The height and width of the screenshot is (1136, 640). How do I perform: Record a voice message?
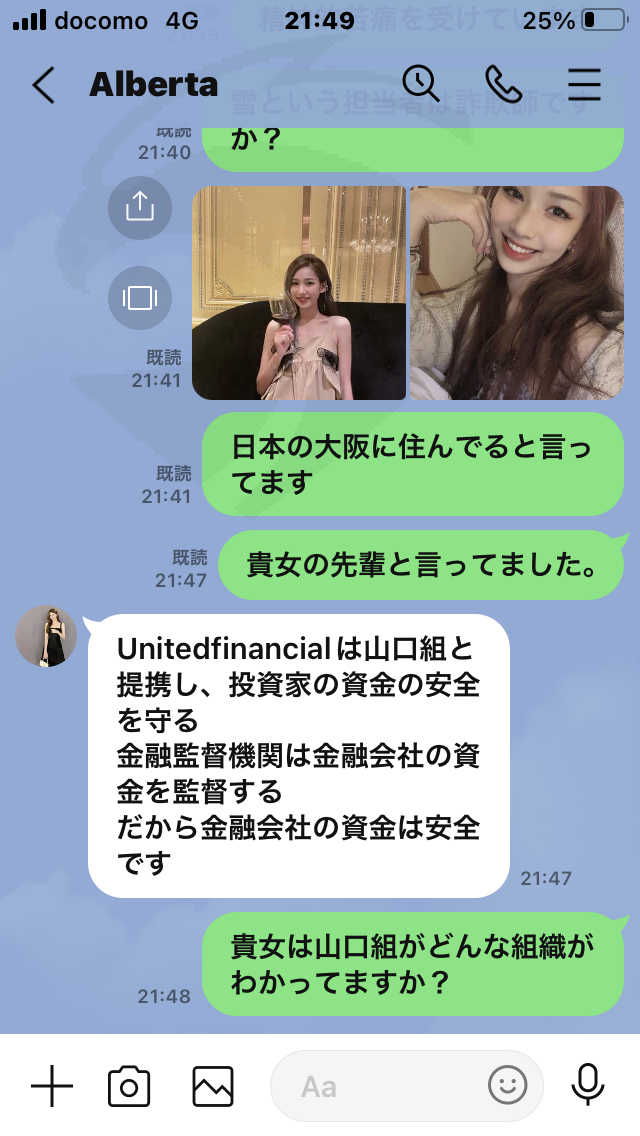coord(587,1085)
